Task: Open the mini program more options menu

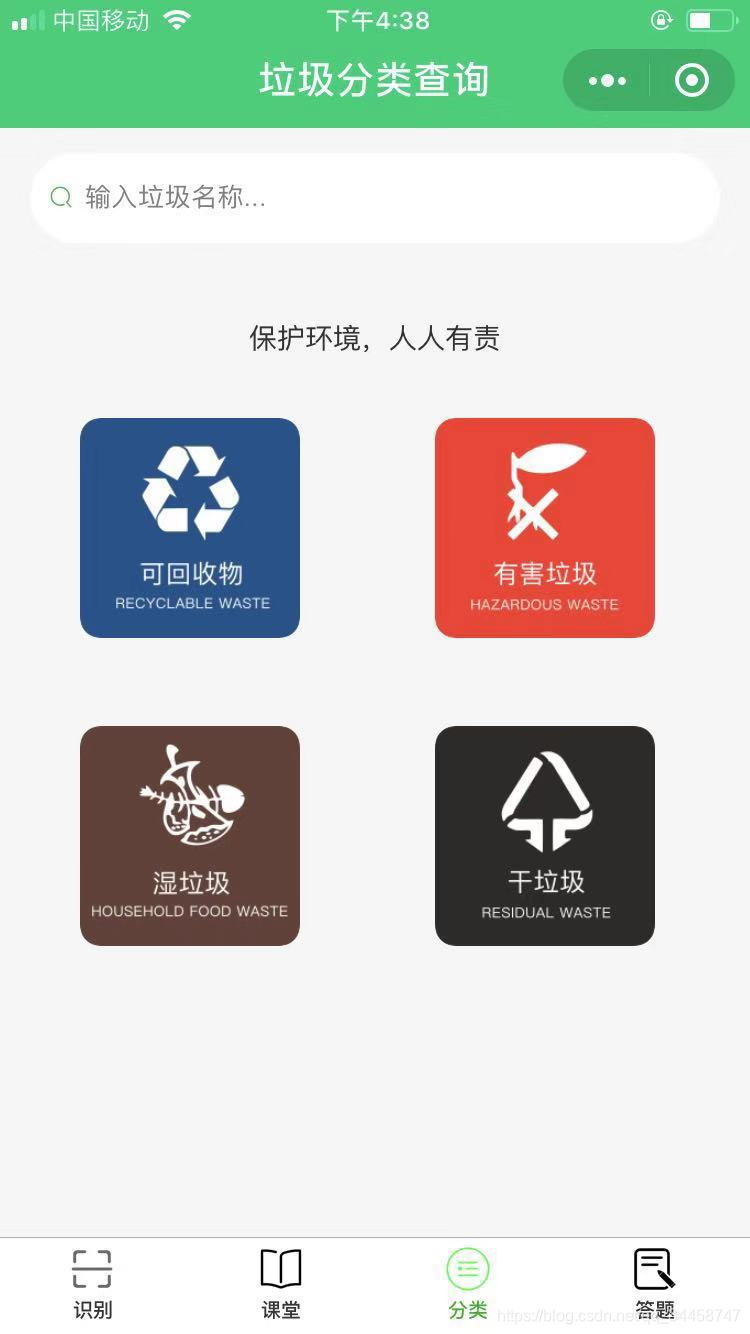Action: coord(608,80)
